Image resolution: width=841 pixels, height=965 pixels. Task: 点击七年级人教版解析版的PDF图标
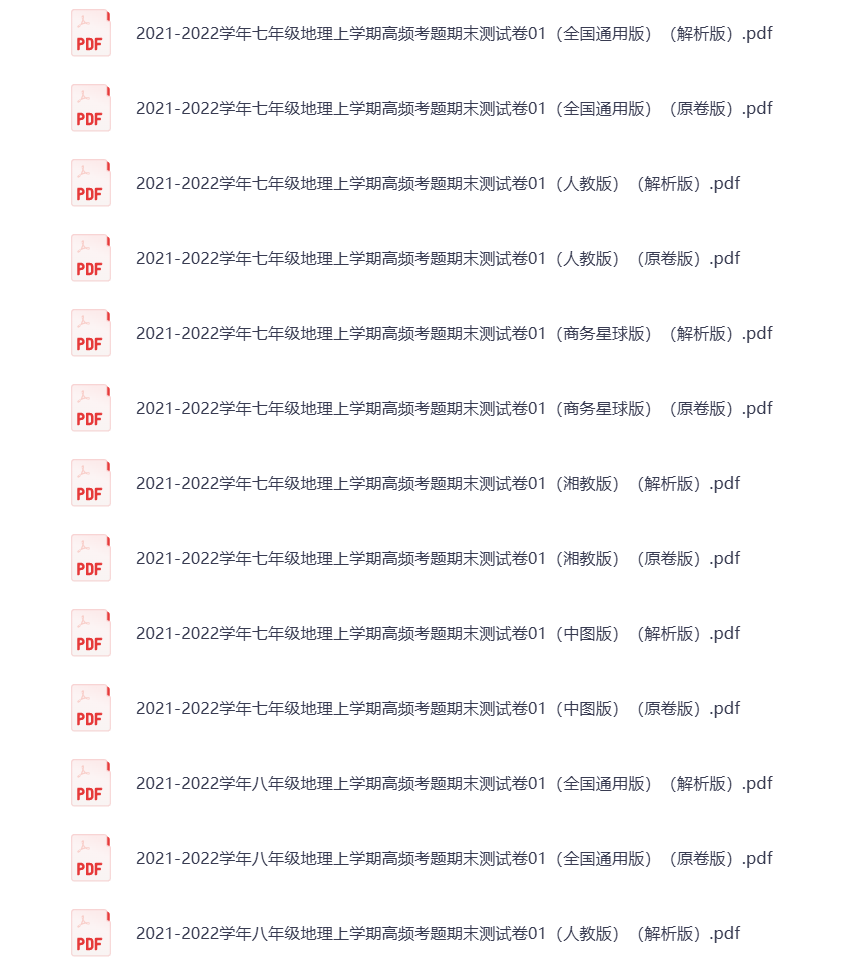pos(90,183)
